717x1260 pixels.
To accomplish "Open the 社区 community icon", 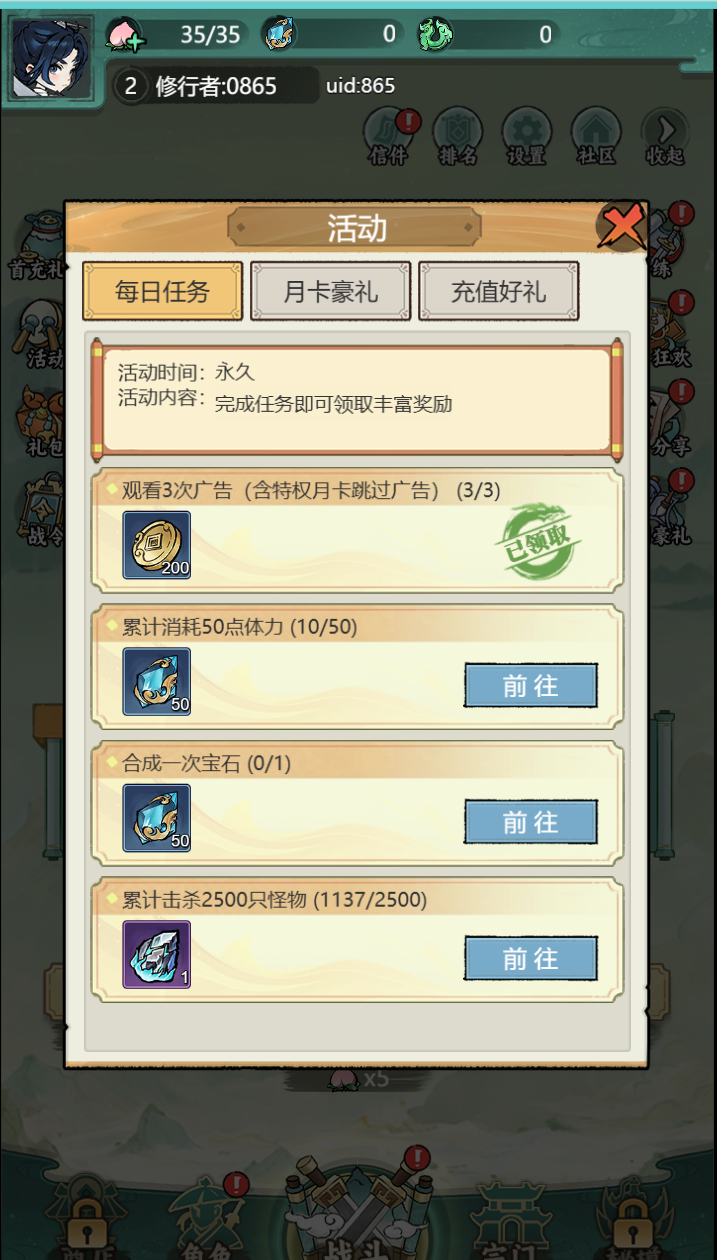I will [x=595, y=138].
